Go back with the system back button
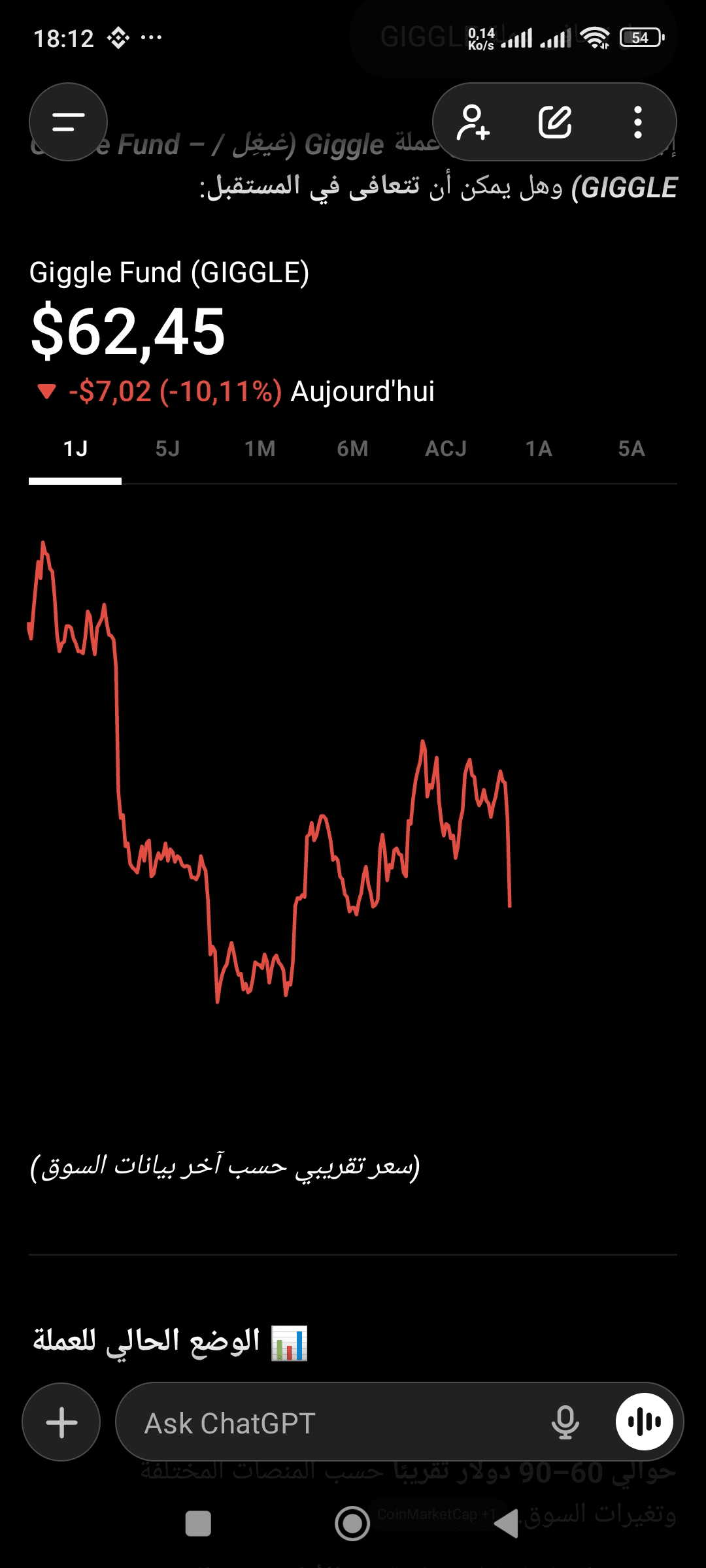706x1568 pixels. tap(507, 1524)
